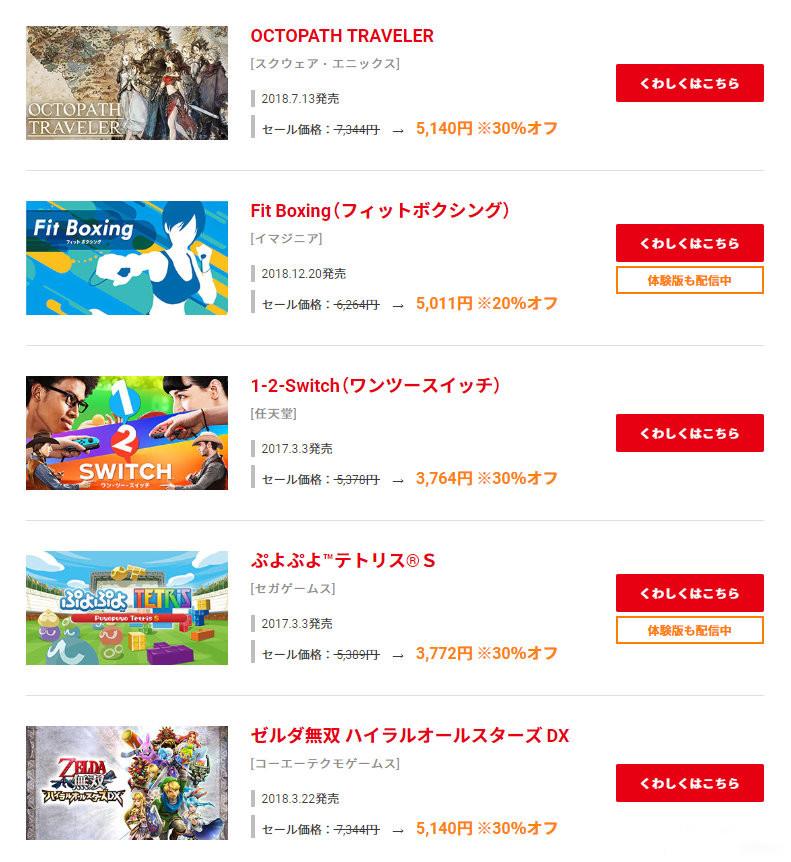Tap くわしくはこちら for ゼルダ無双 DX

(689, 783)
